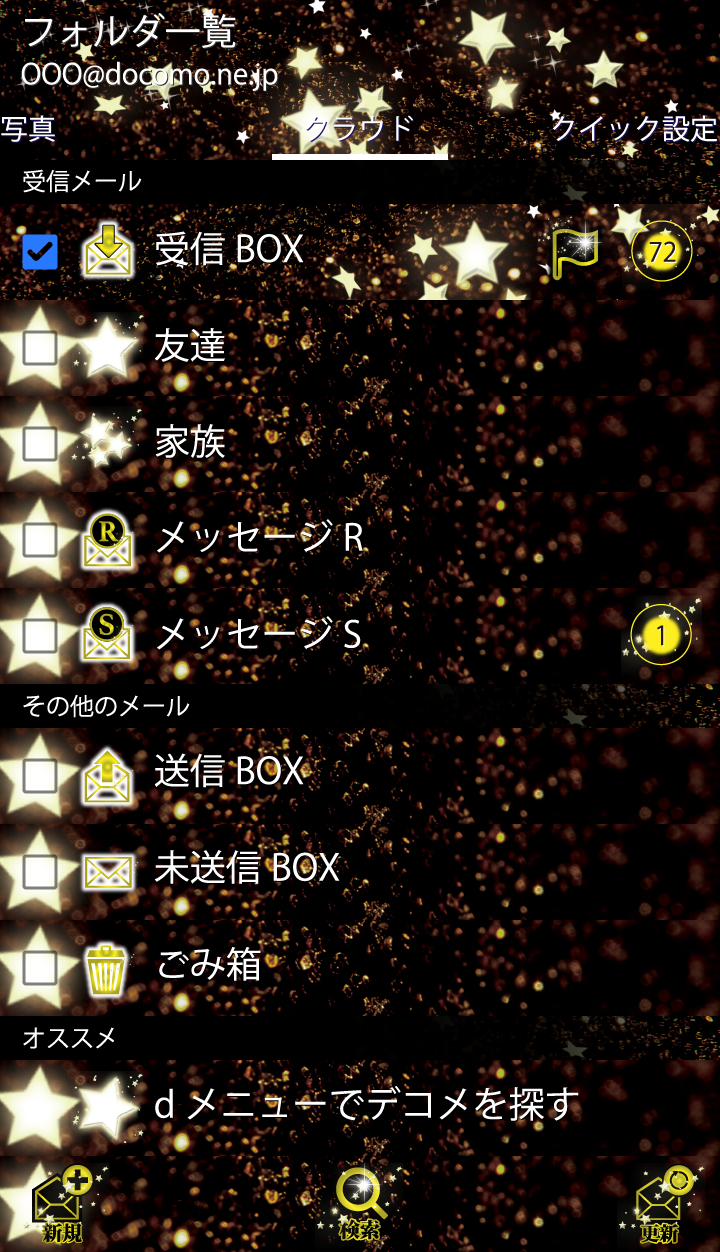The height and width of the screenshot is (1252, 720).
Task: Select the クラウド tab
Action: pos(359,129)
